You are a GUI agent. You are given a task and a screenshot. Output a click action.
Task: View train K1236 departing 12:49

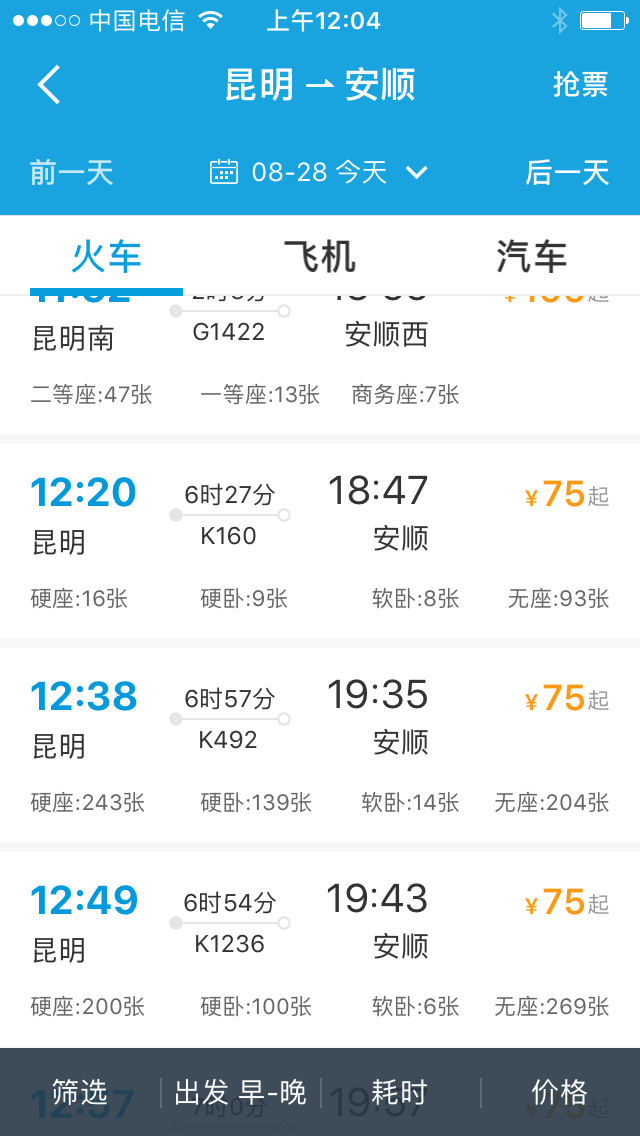coord(320,948)
